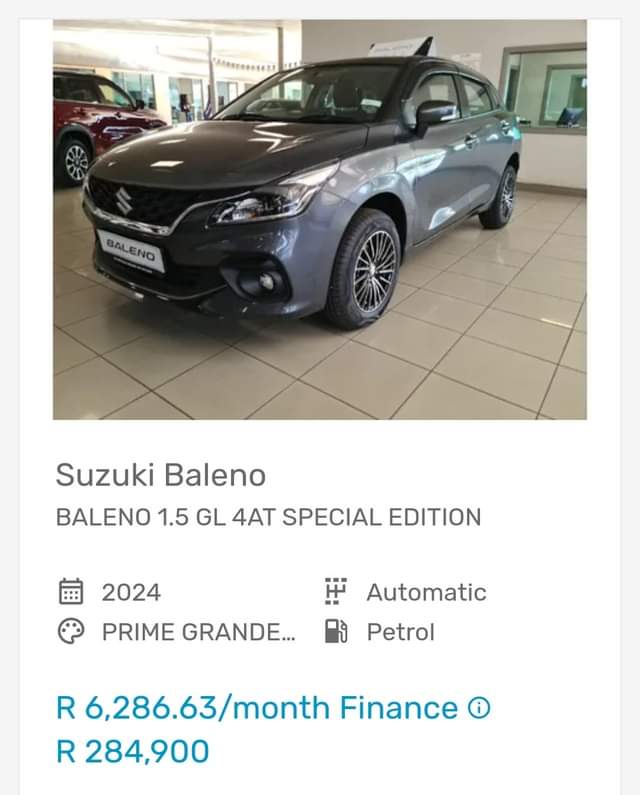Show finance info next to monthly price

[x=480, y=709]
